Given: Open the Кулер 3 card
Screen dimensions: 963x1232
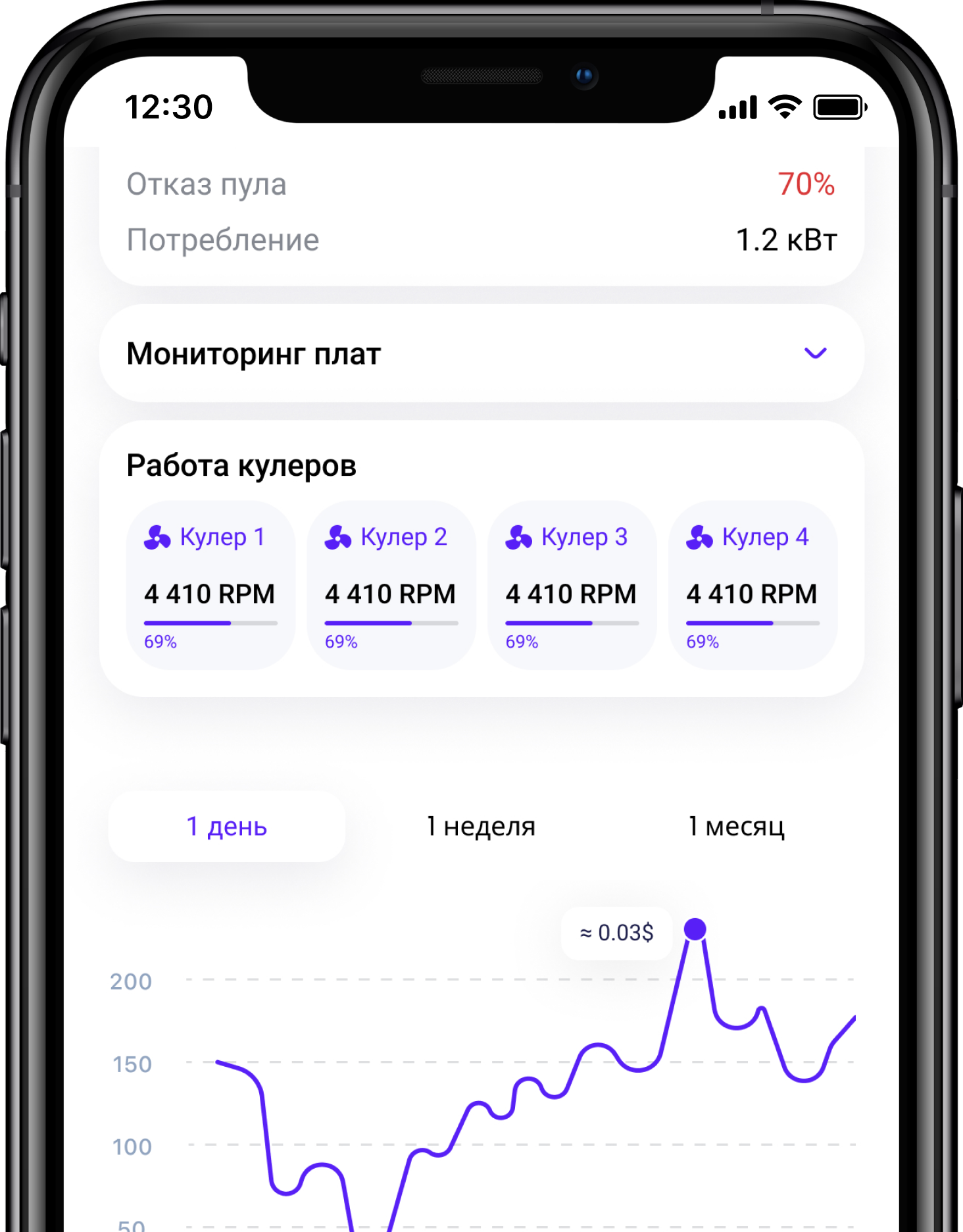Looking at the screenshot, I should click(x=572, y=586).
